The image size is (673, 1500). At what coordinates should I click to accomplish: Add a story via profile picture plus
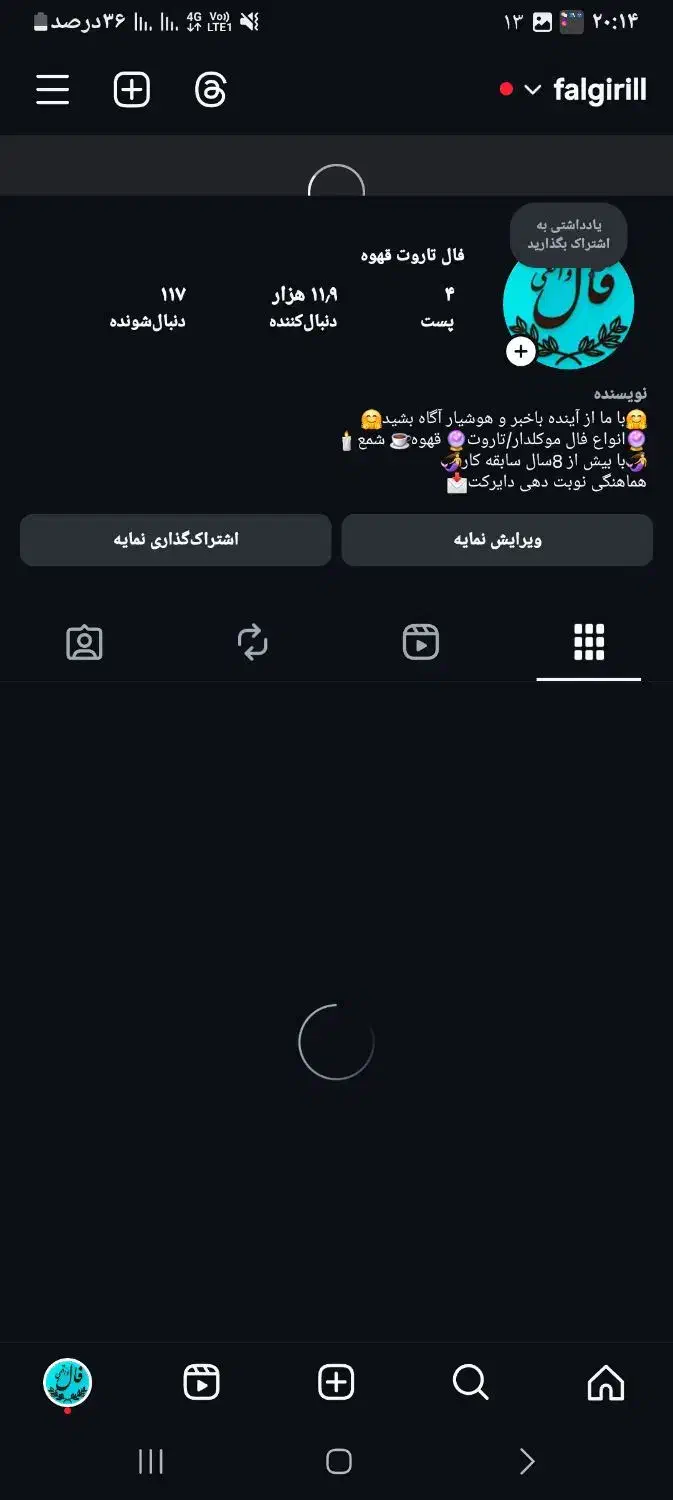pyautogui.click(x=520, y=351)
